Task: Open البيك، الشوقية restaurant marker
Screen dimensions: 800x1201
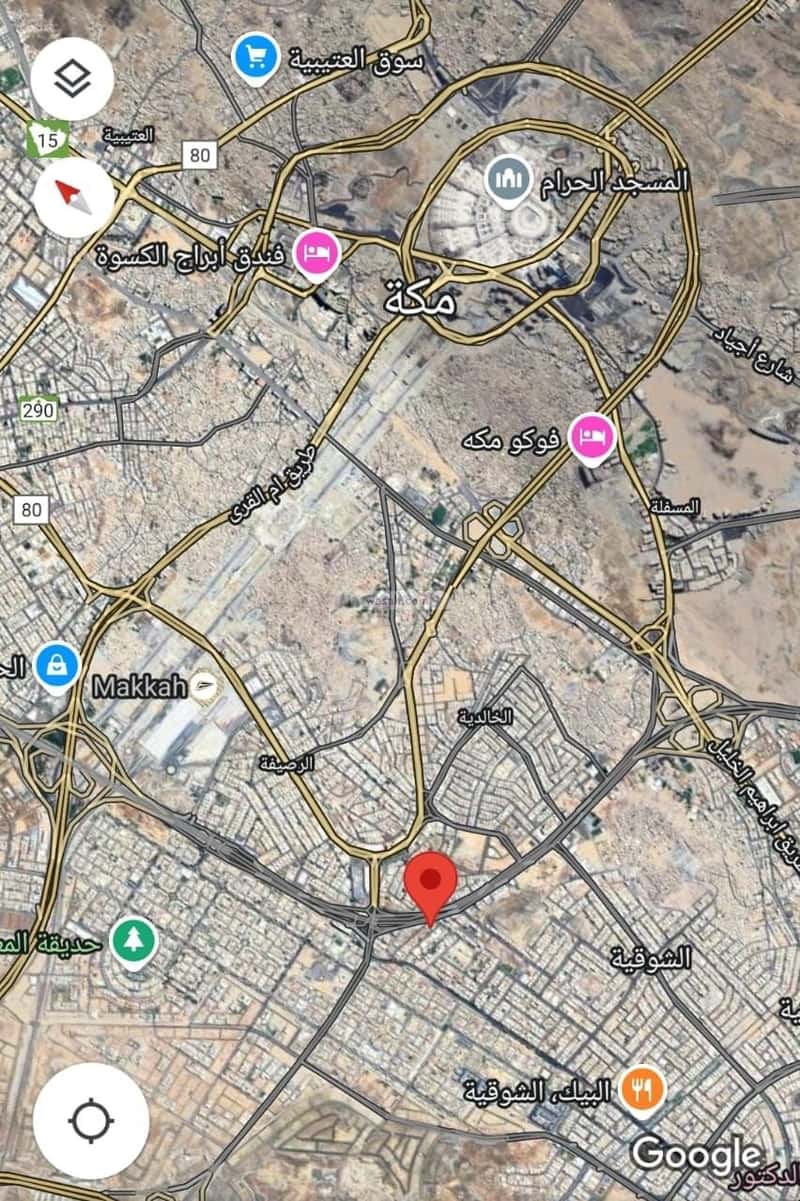Action: point(643,1087)
